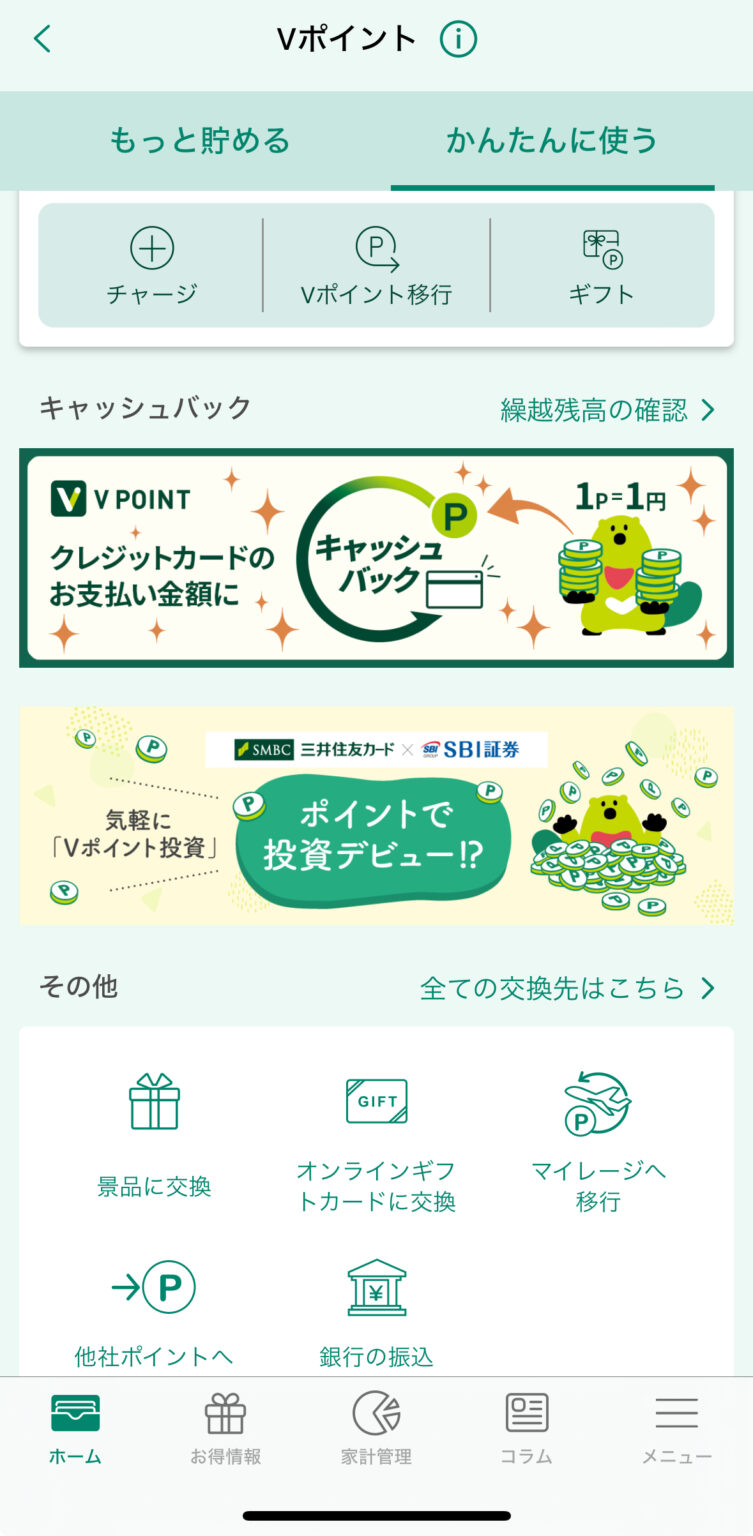
Task: Open 全ての交換先はこちら link
Action: click(567, 988)
